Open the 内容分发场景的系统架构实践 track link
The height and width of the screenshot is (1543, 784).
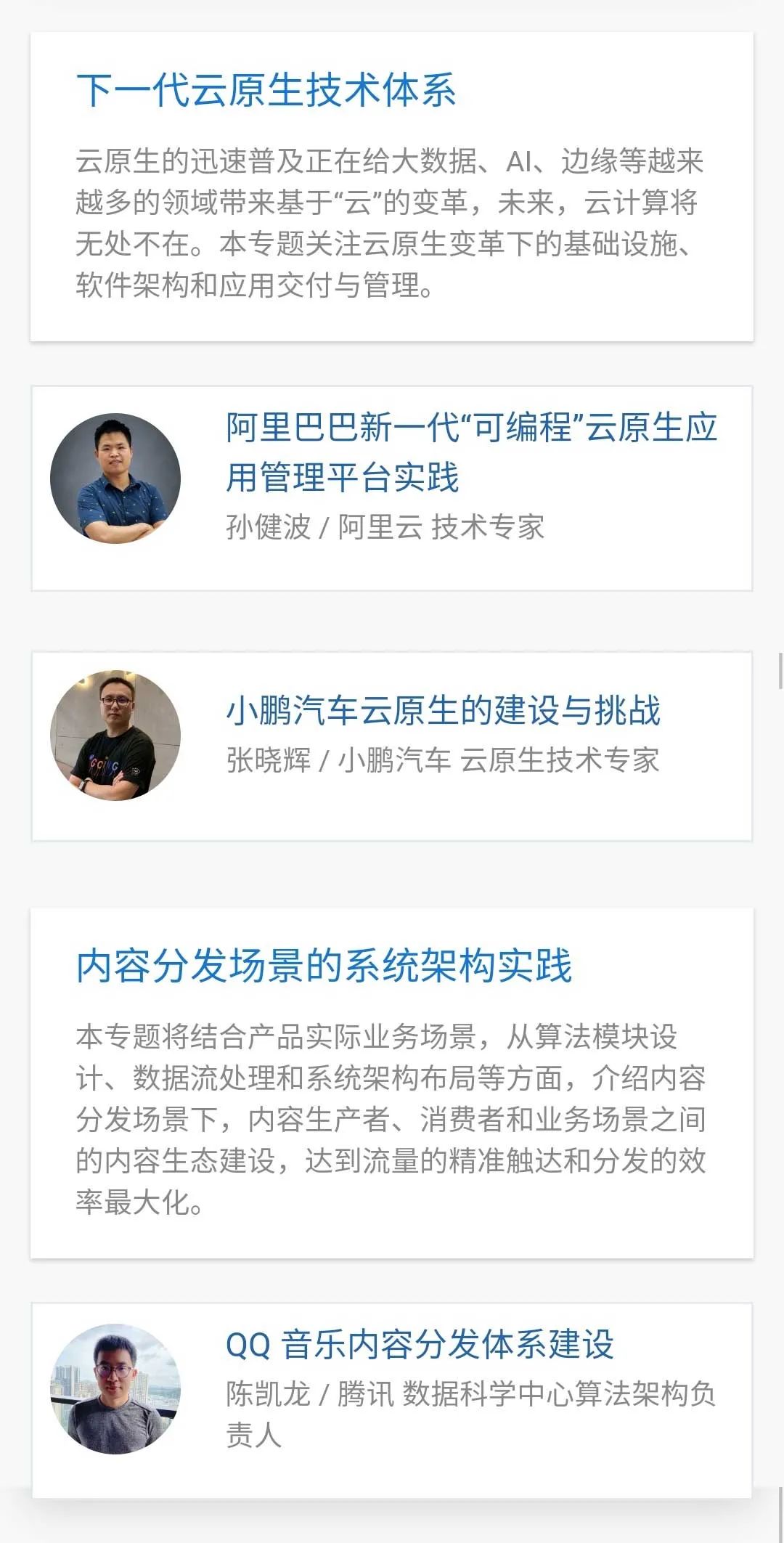[x=324, y=966]
